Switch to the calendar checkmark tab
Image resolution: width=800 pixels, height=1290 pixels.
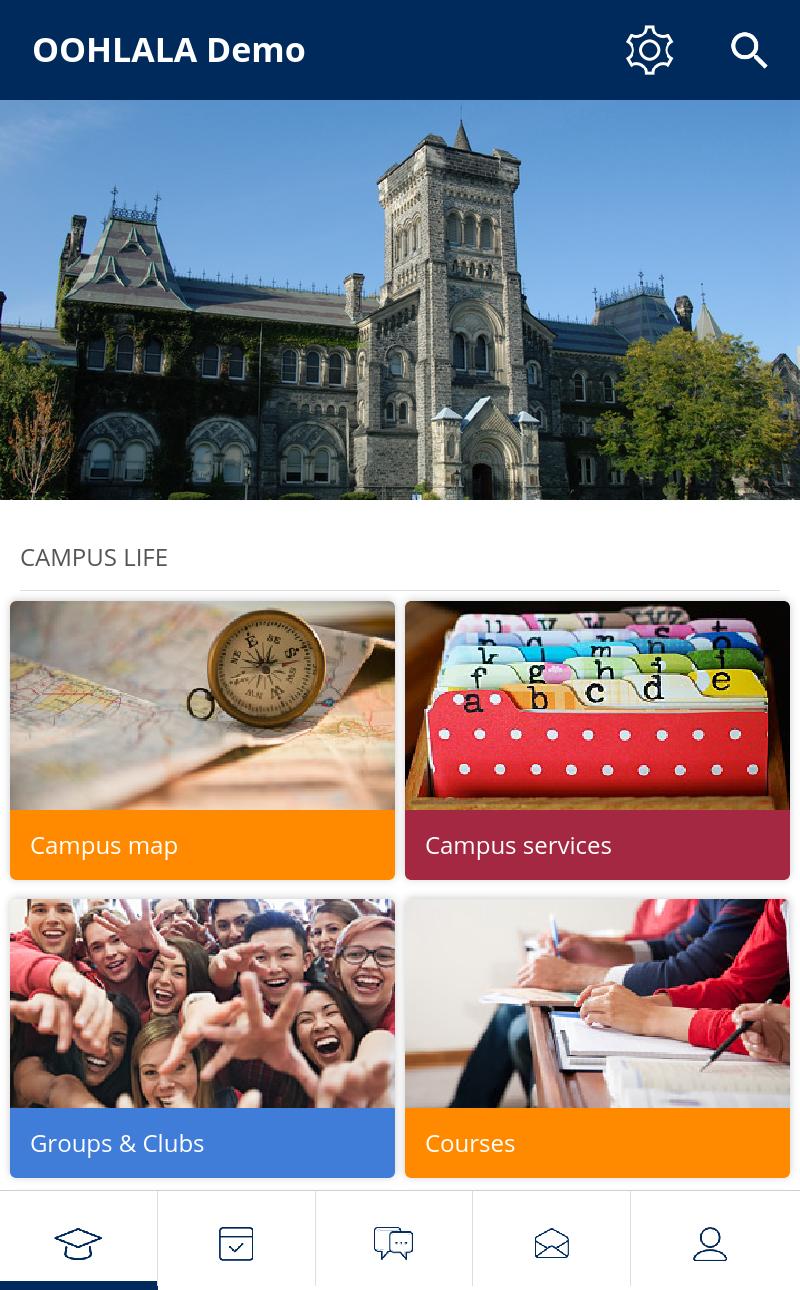[x=236, y=1243]
